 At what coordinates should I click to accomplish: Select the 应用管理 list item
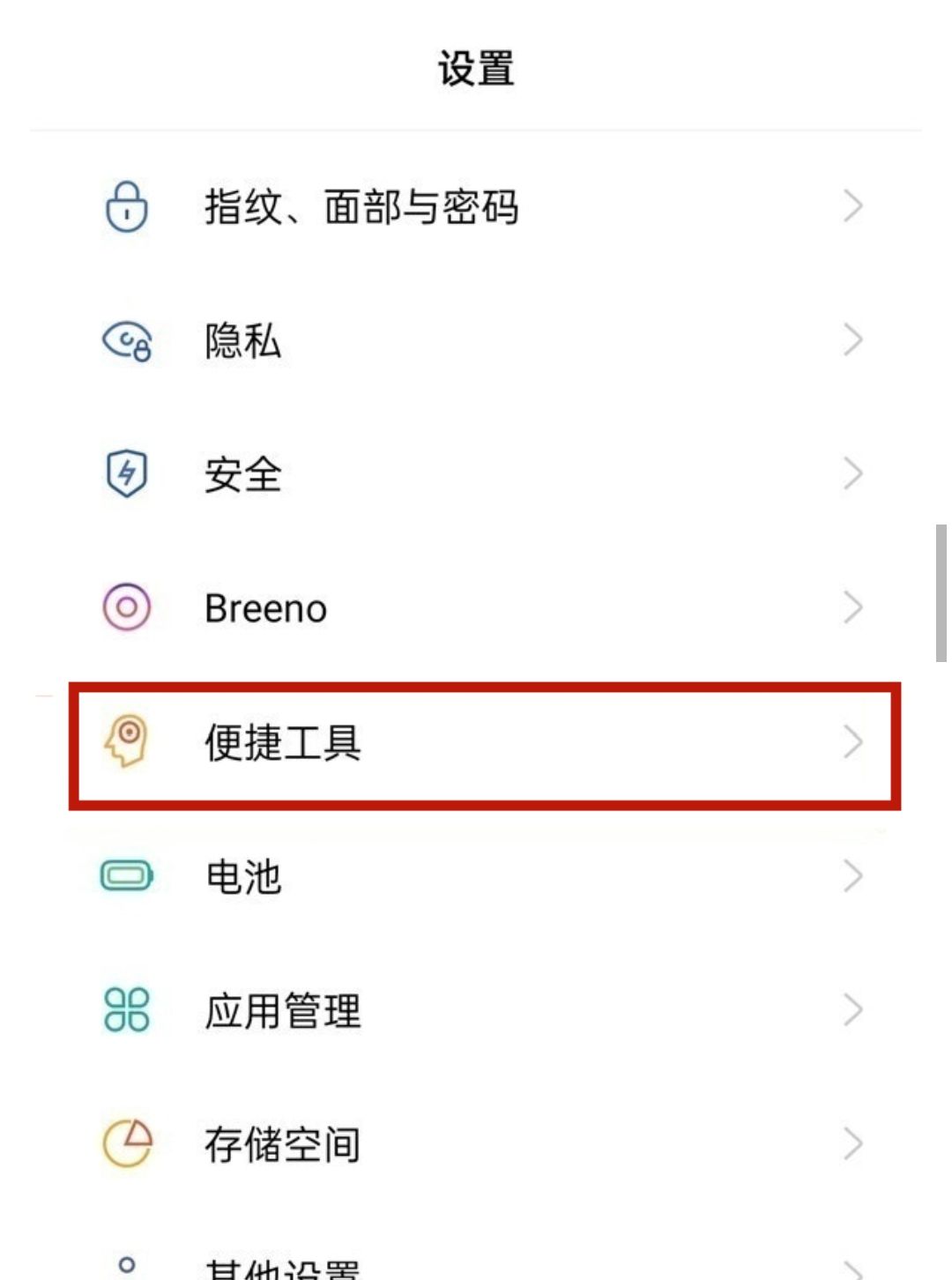click(x=476, y=1011)
